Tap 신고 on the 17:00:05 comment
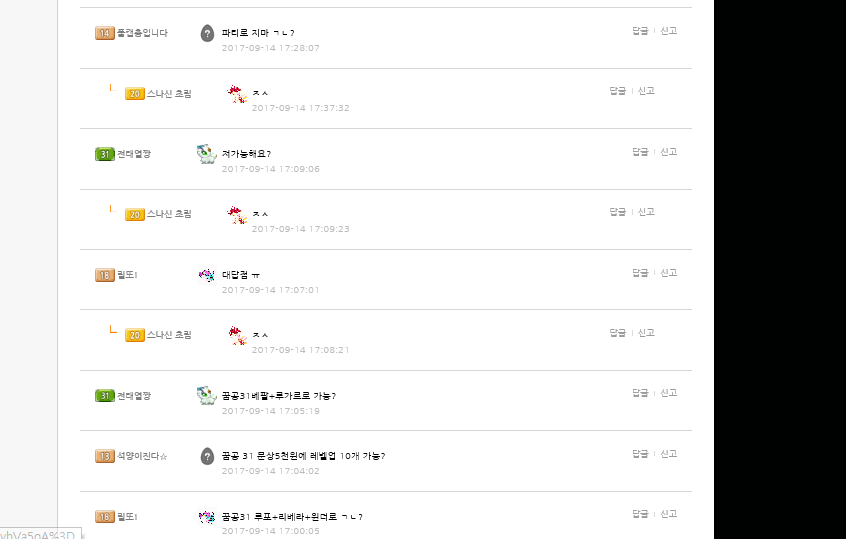846x539 pixels. point(668,514)
